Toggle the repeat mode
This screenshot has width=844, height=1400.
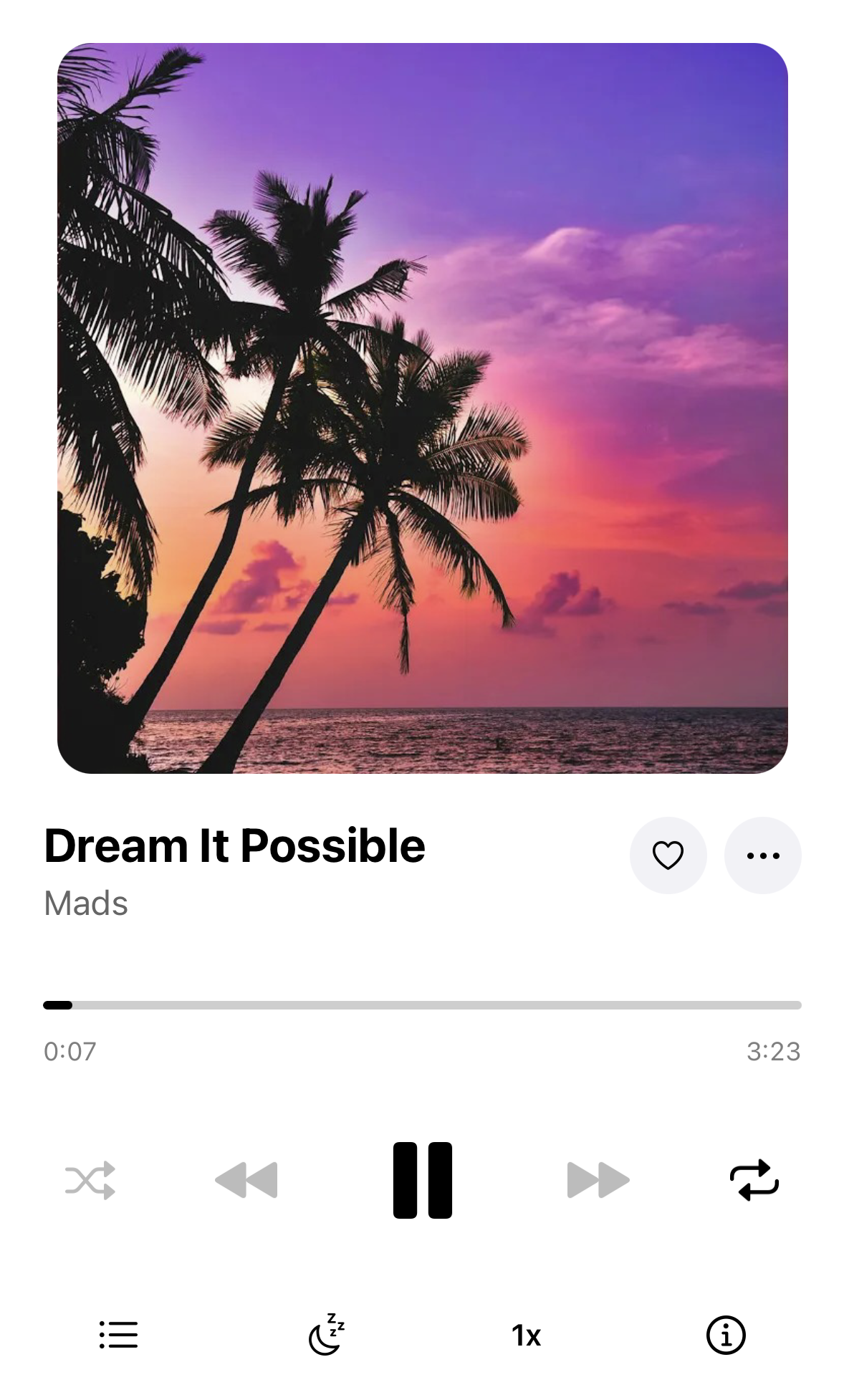(754, 1179)
